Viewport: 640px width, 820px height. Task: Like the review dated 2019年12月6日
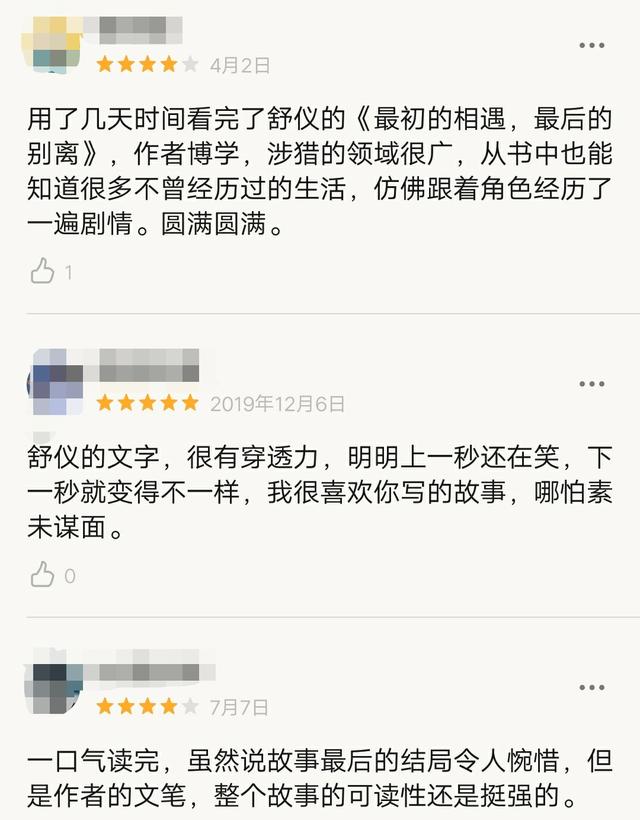[x=43, y=574]
